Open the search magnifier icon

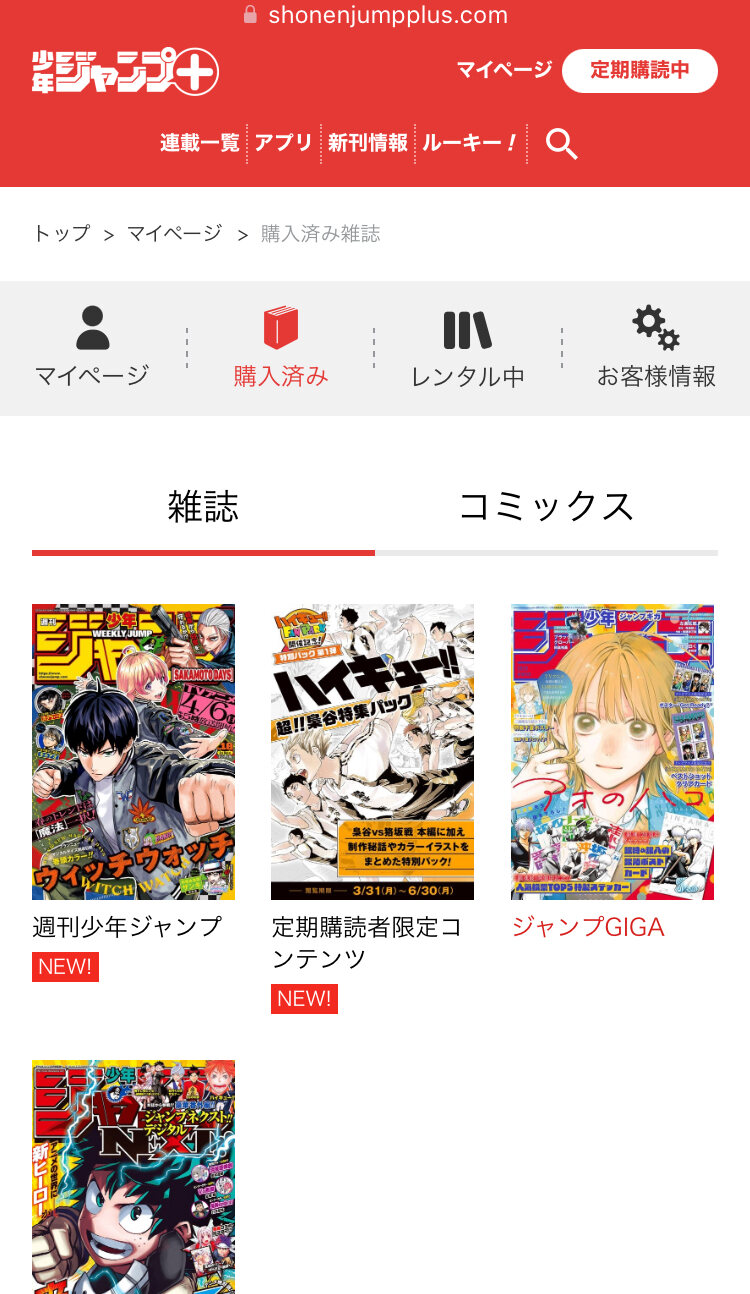(x=561, y=144)
